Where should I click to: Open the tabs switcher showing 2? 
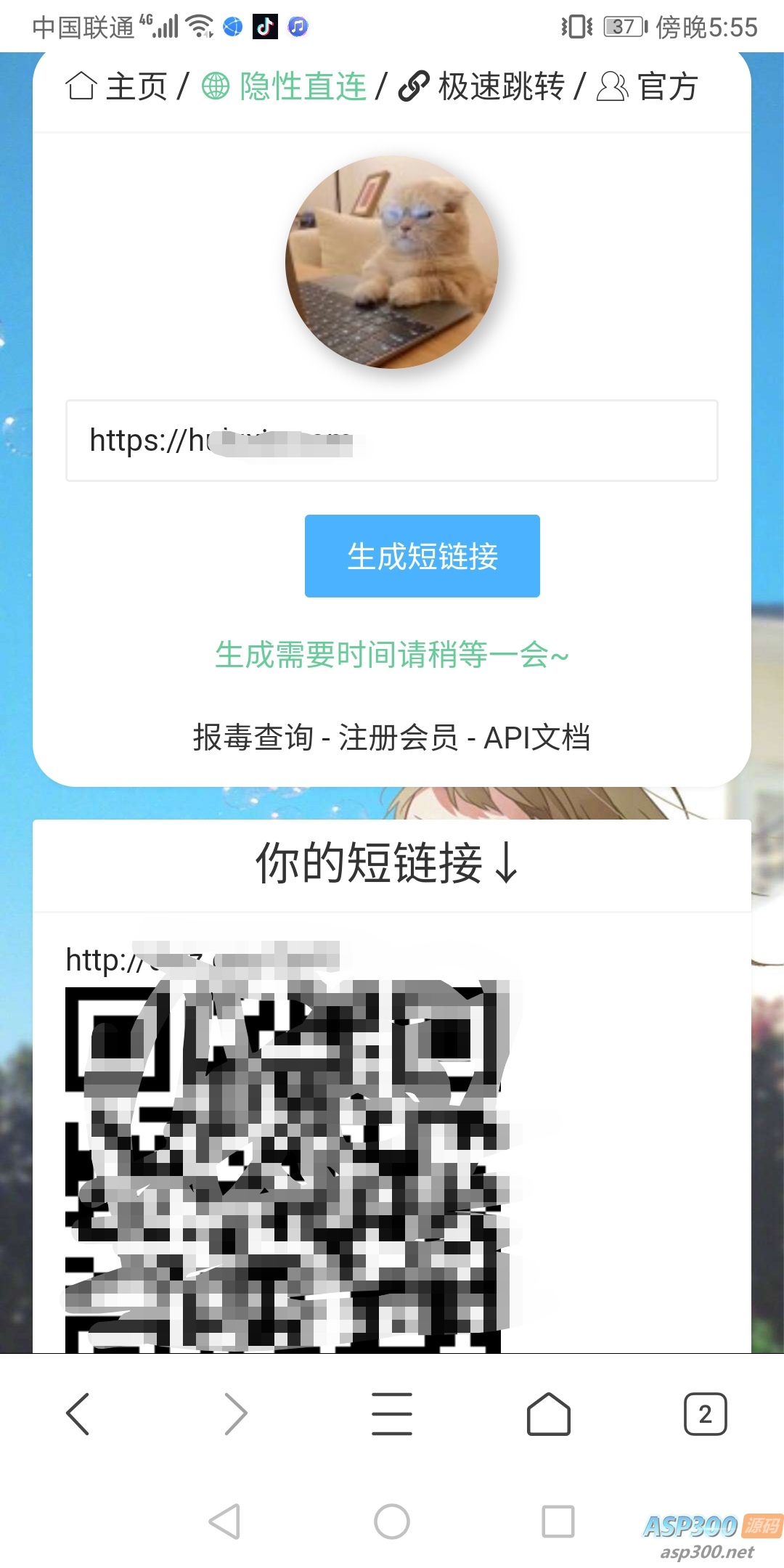click(x=705, y=1414)
